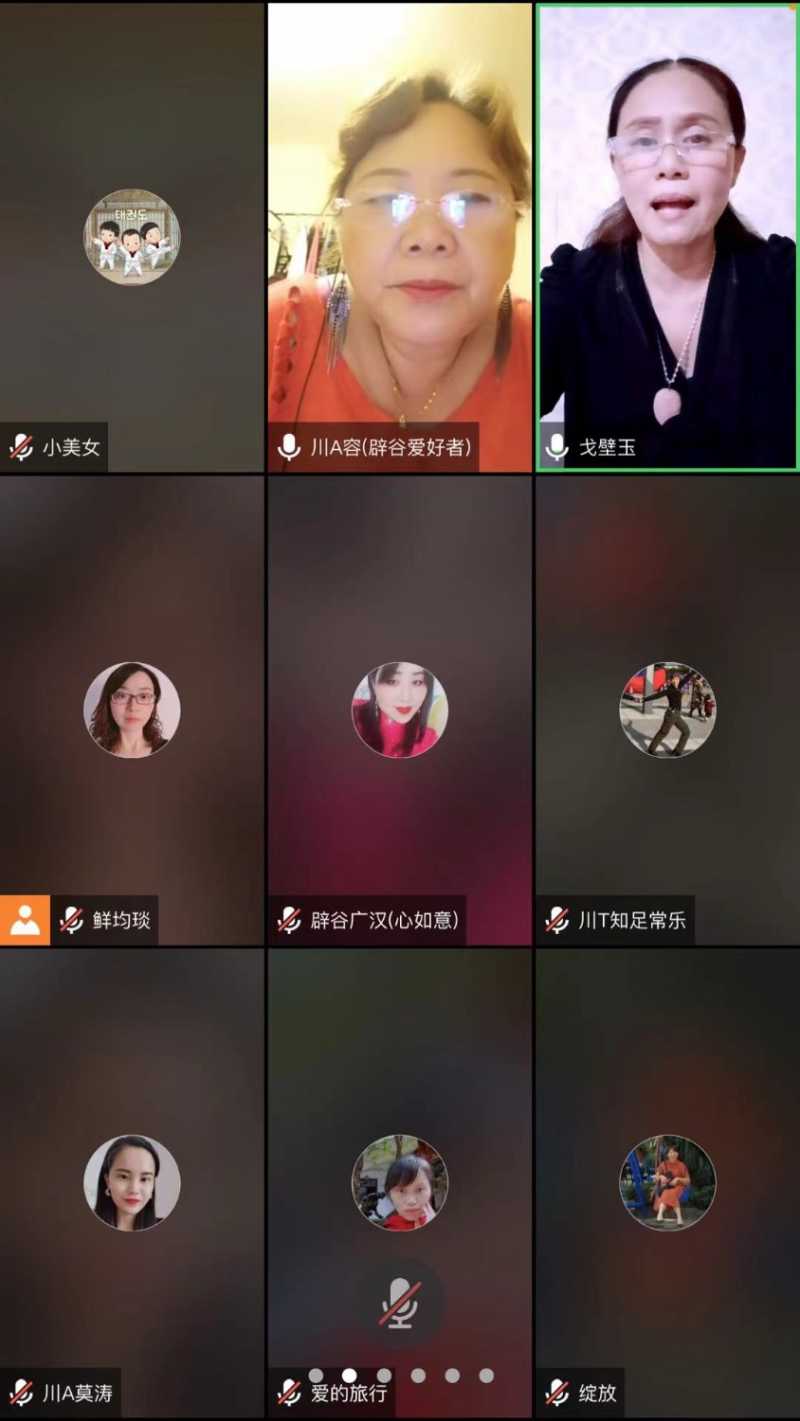Unmute 小美女's microphone icon
The image size is (800, 1421).
(x=20, y=448)
